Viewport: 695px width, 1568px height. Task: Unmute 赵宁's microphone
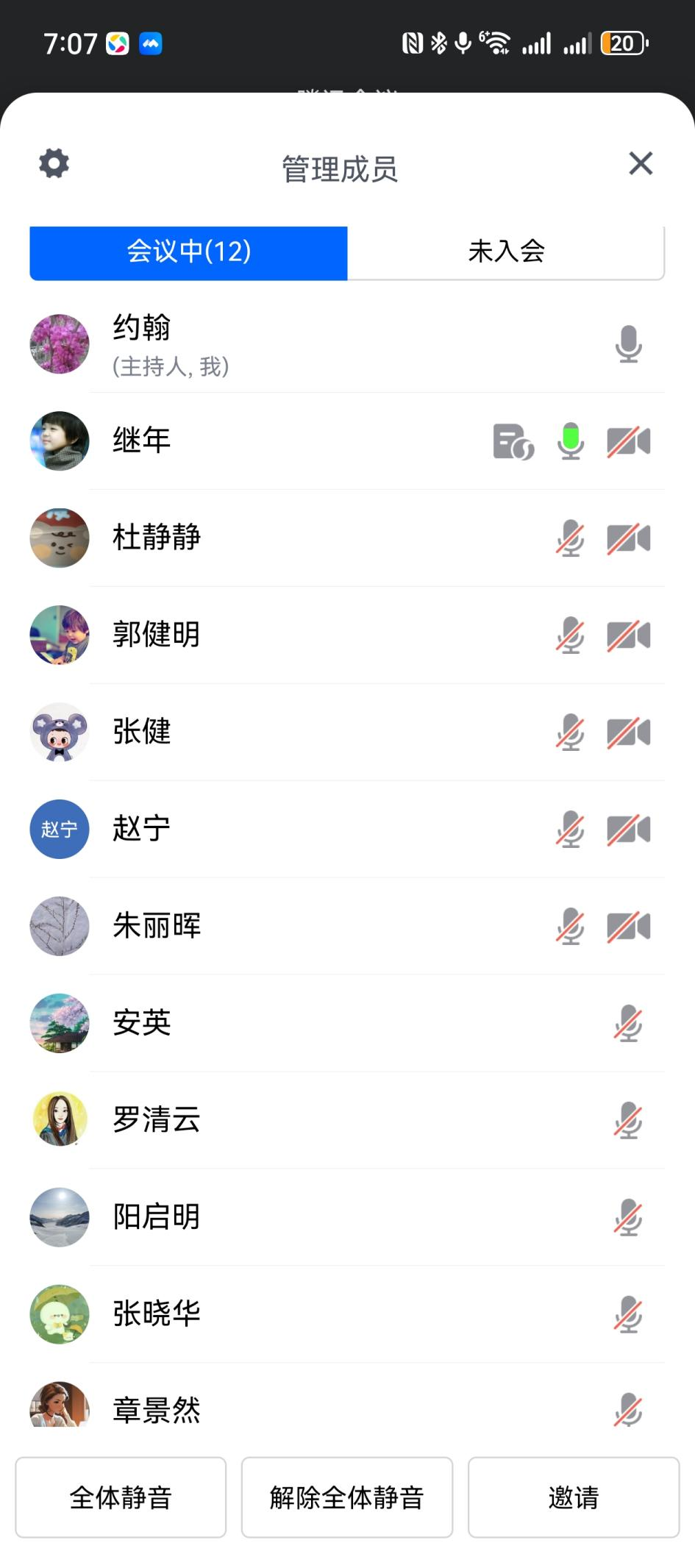(x=570, y=830)
